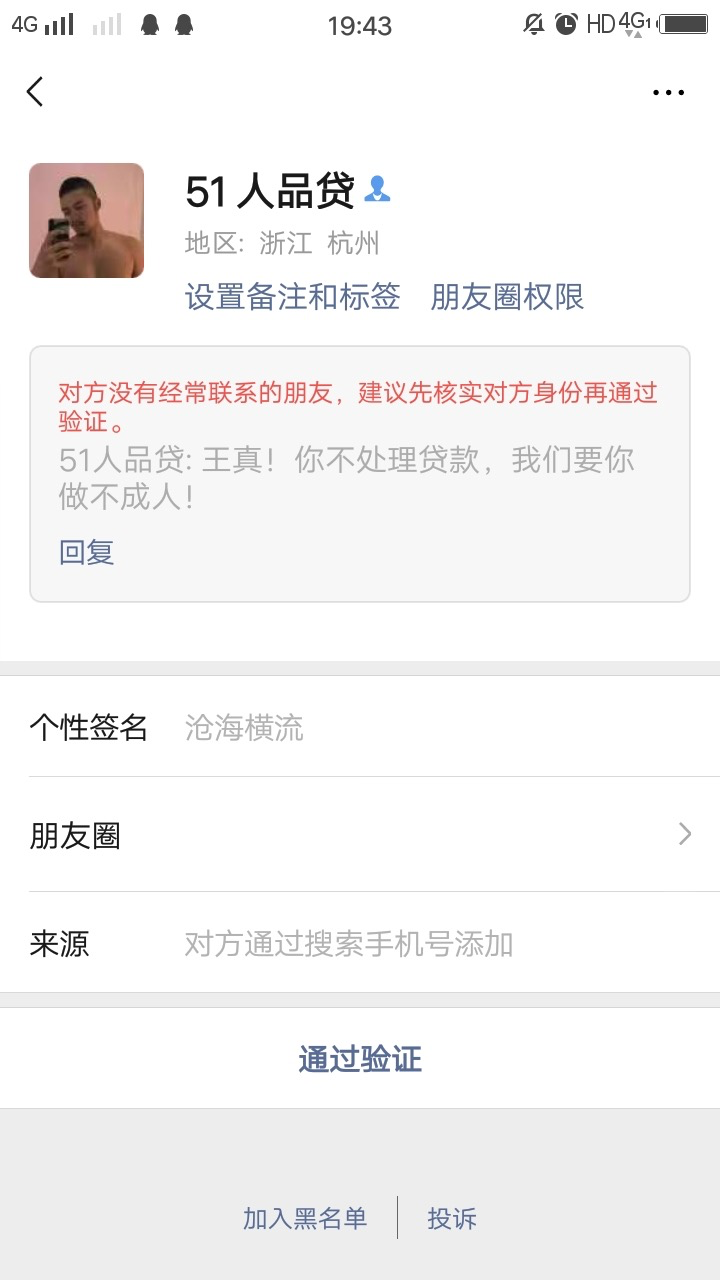Tap 回复 to reply to the request

pyautogui.click(x=87, y=552)
